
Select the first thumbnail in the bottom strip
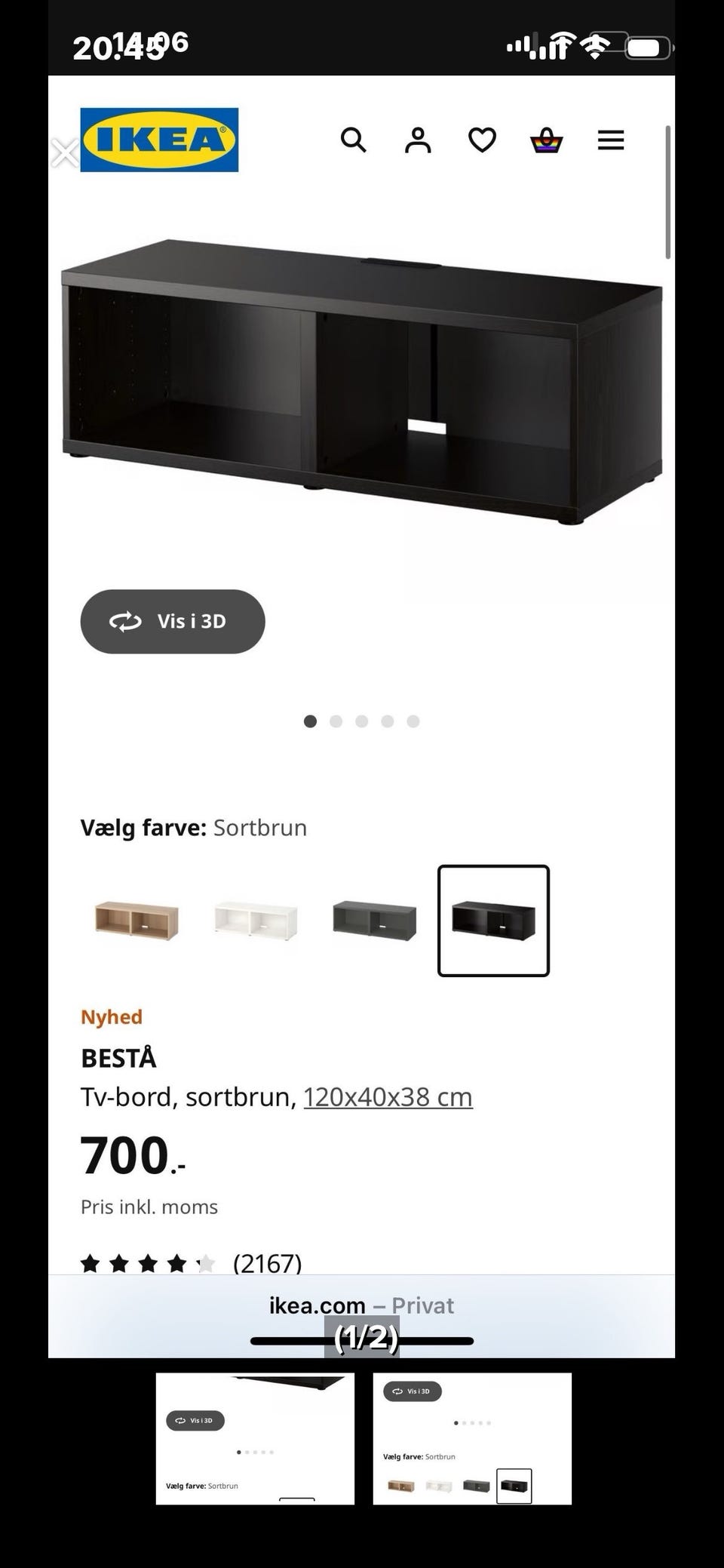255,1438
